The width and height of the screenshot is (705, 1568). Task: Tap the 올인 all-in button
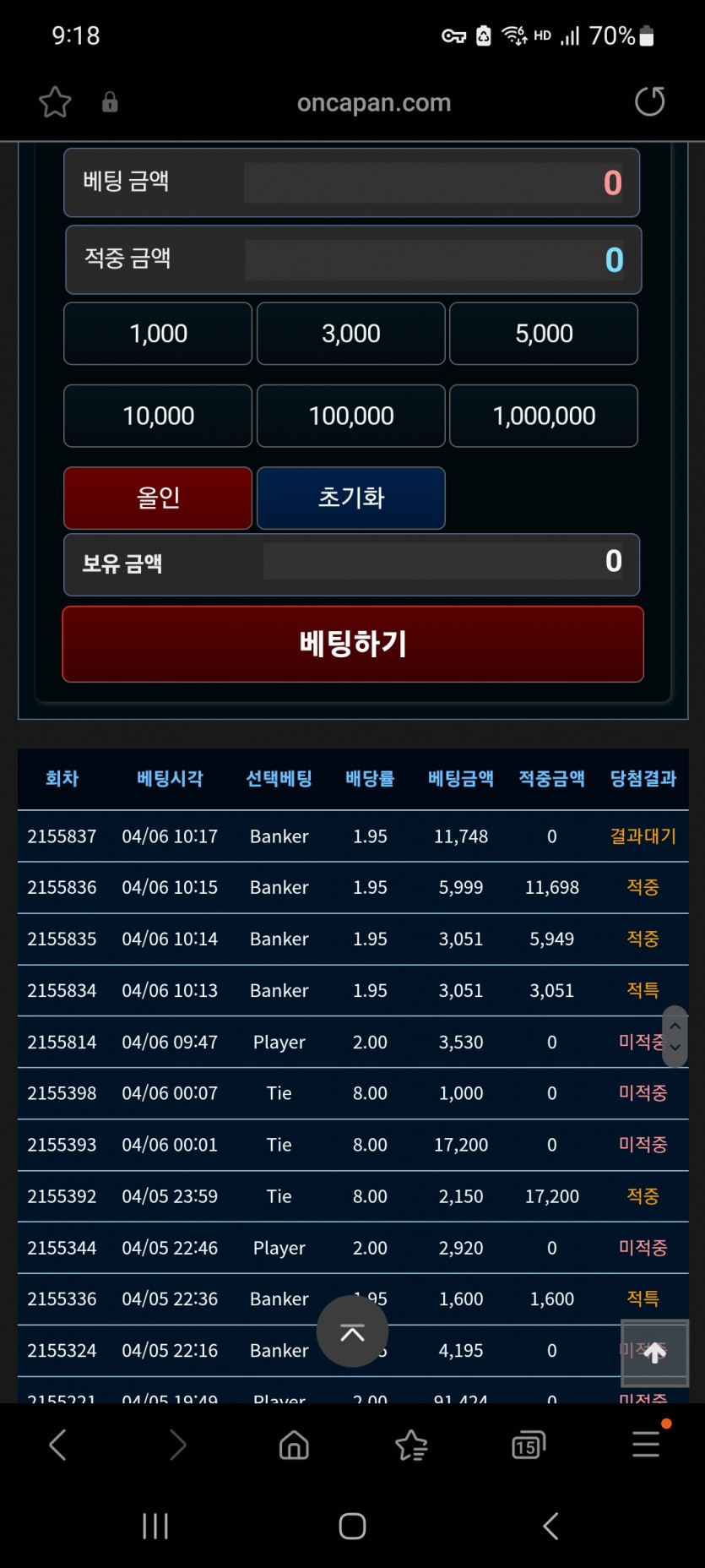[158, 498]
